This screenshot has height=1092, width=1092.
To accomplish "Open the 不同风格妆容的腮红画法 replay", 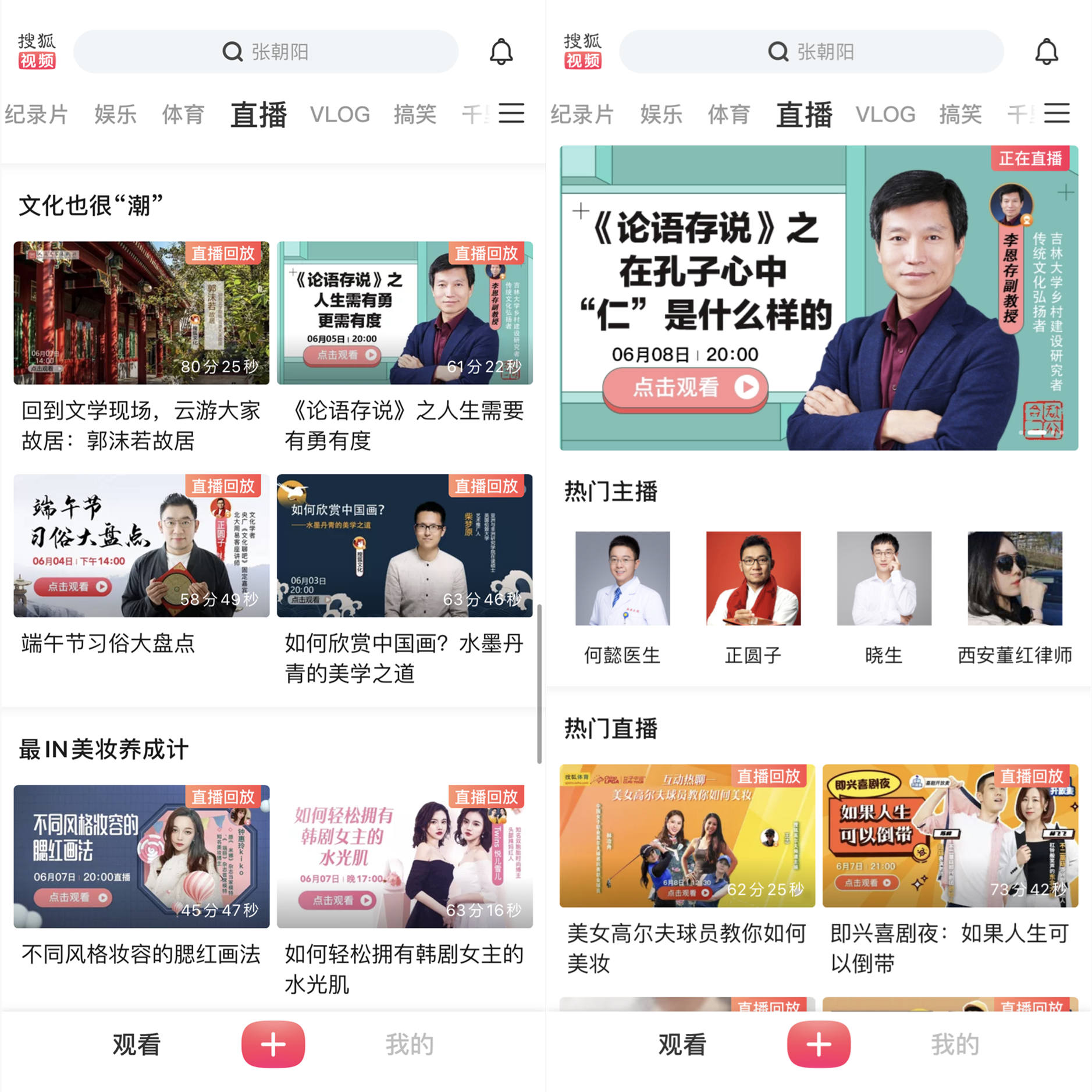I will point(141,856).
